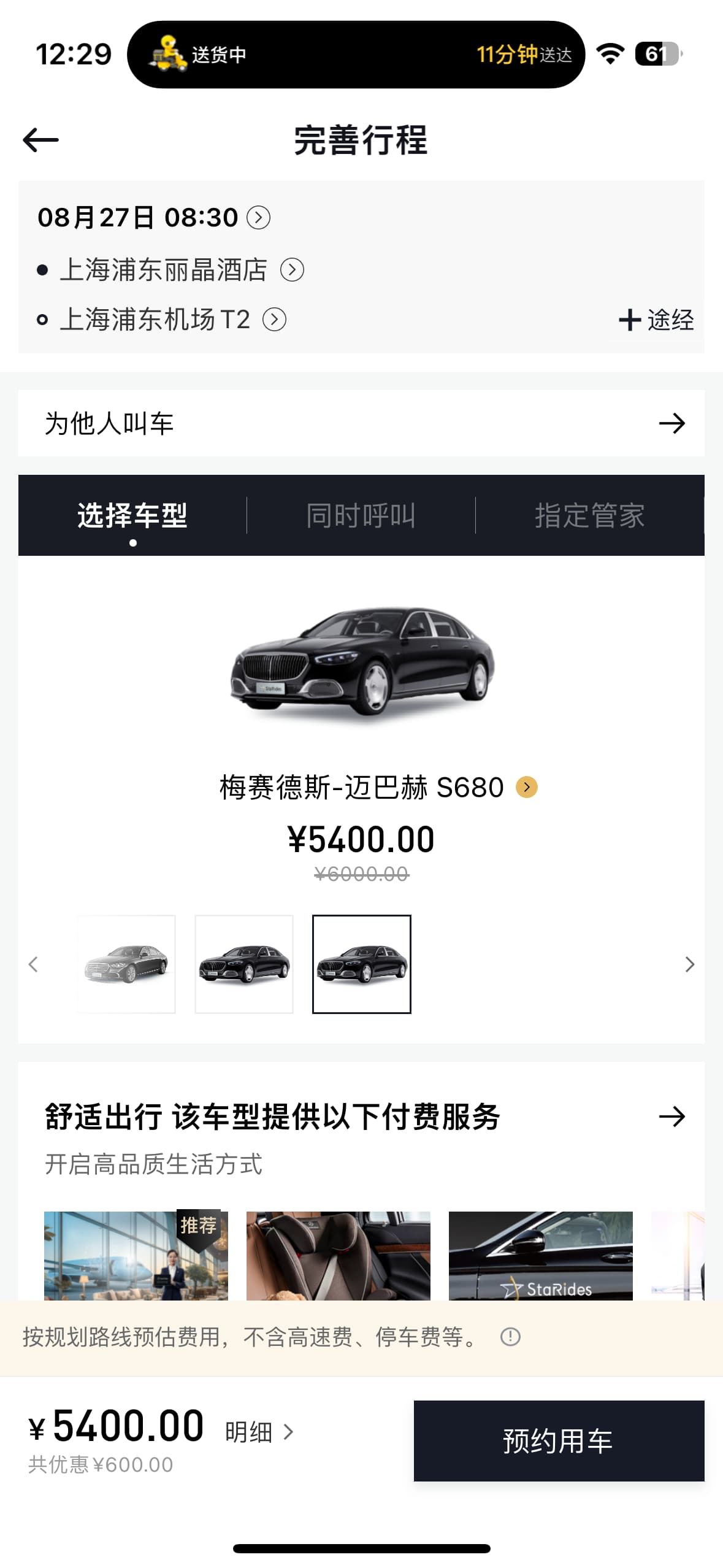Show fee estimate info icon
Screen dimensions: 723x1568
510,1337
